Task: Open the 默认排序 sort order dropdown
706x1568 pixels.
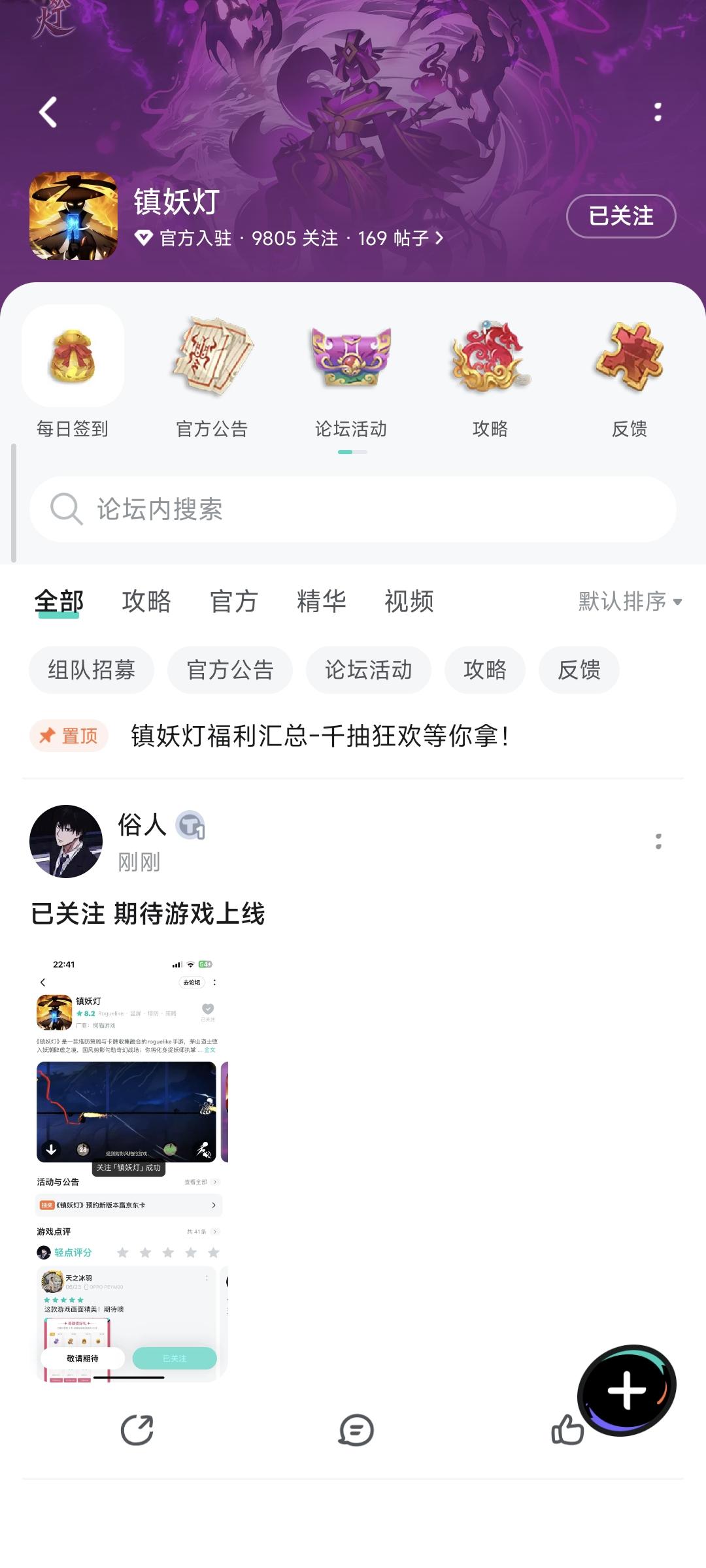Action: [626, 602]
